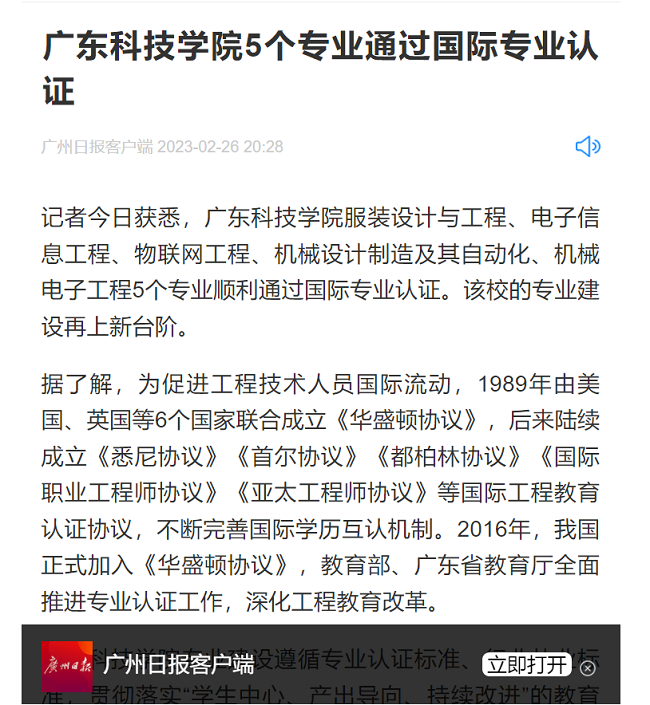Image resolution: width=650 pixels, height=705 pixels.
Task: Tap 立即打开 to open in app
Action: (526, 665)
